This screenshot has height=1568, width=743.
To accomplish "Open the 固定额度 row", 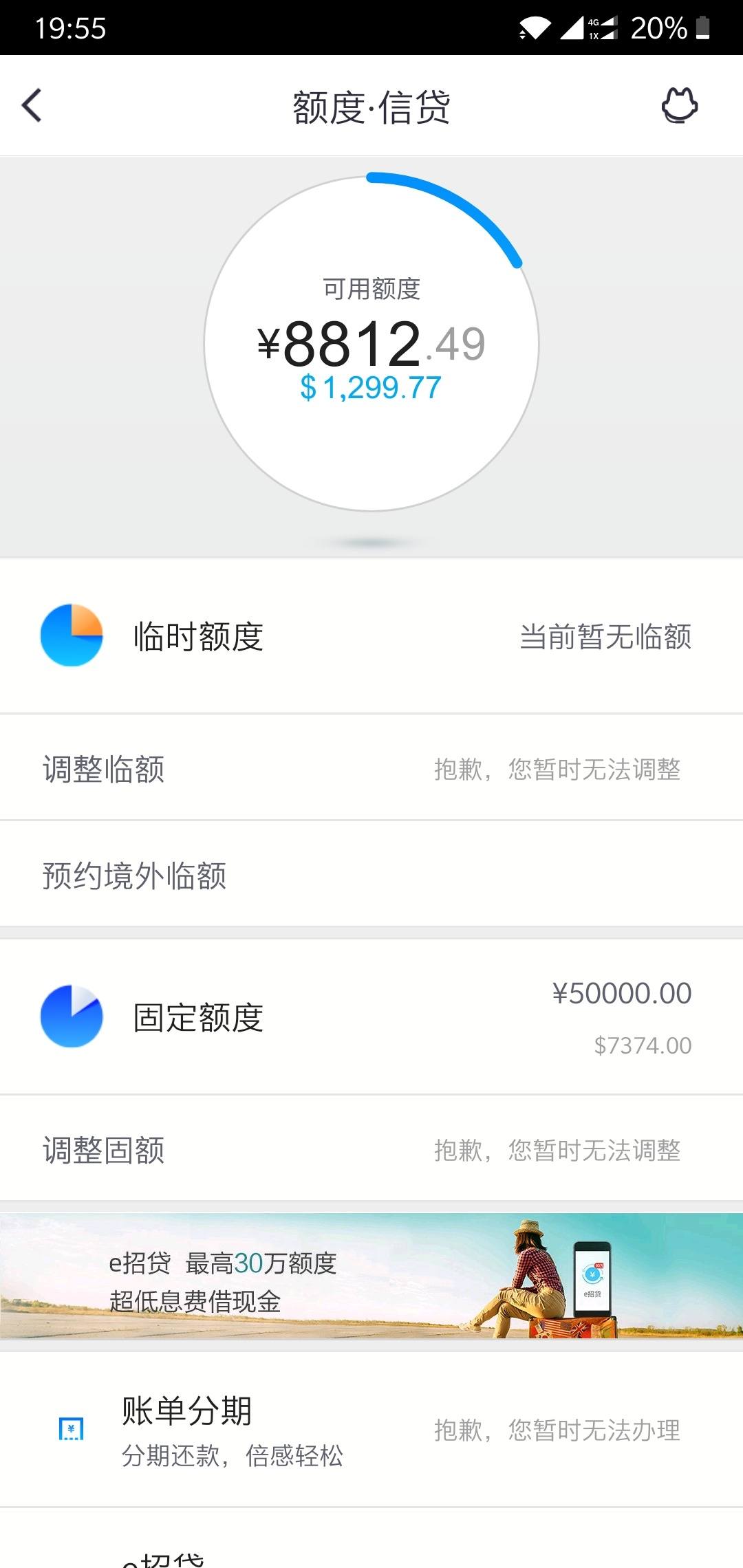I will coord(371,1017).
